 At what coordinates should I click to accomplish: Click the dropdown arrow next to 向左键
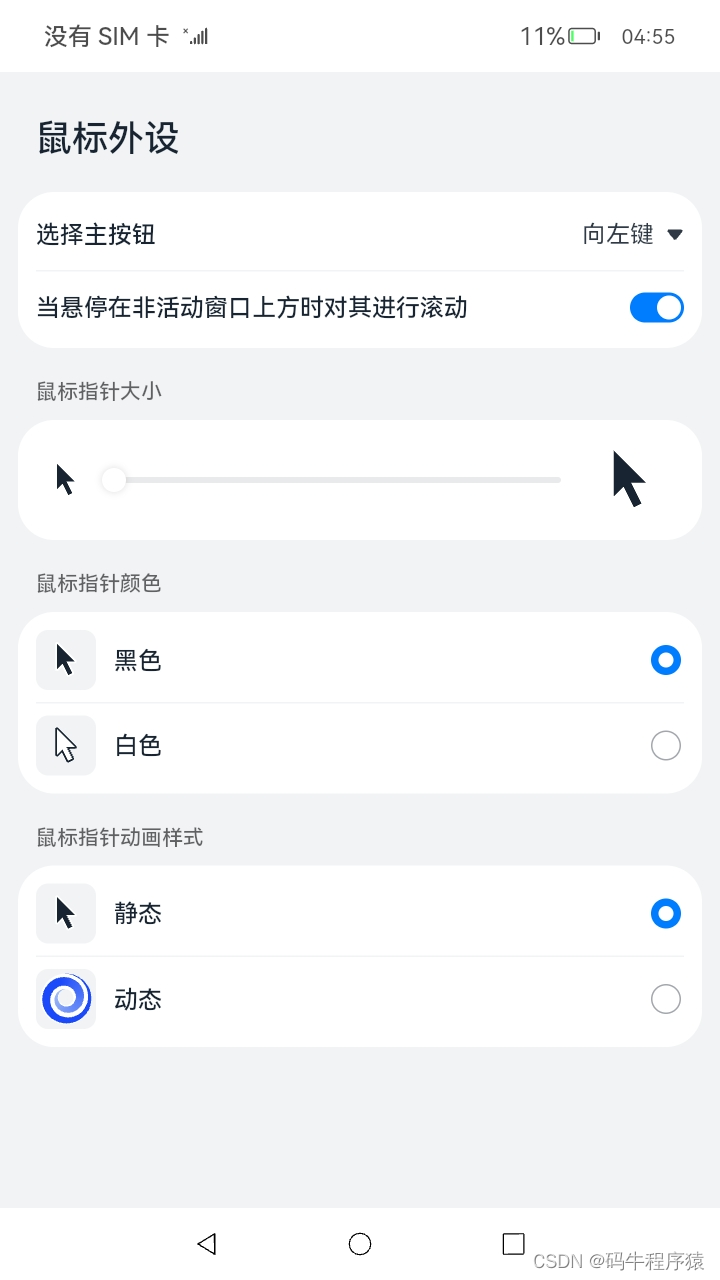click(675, 234)
